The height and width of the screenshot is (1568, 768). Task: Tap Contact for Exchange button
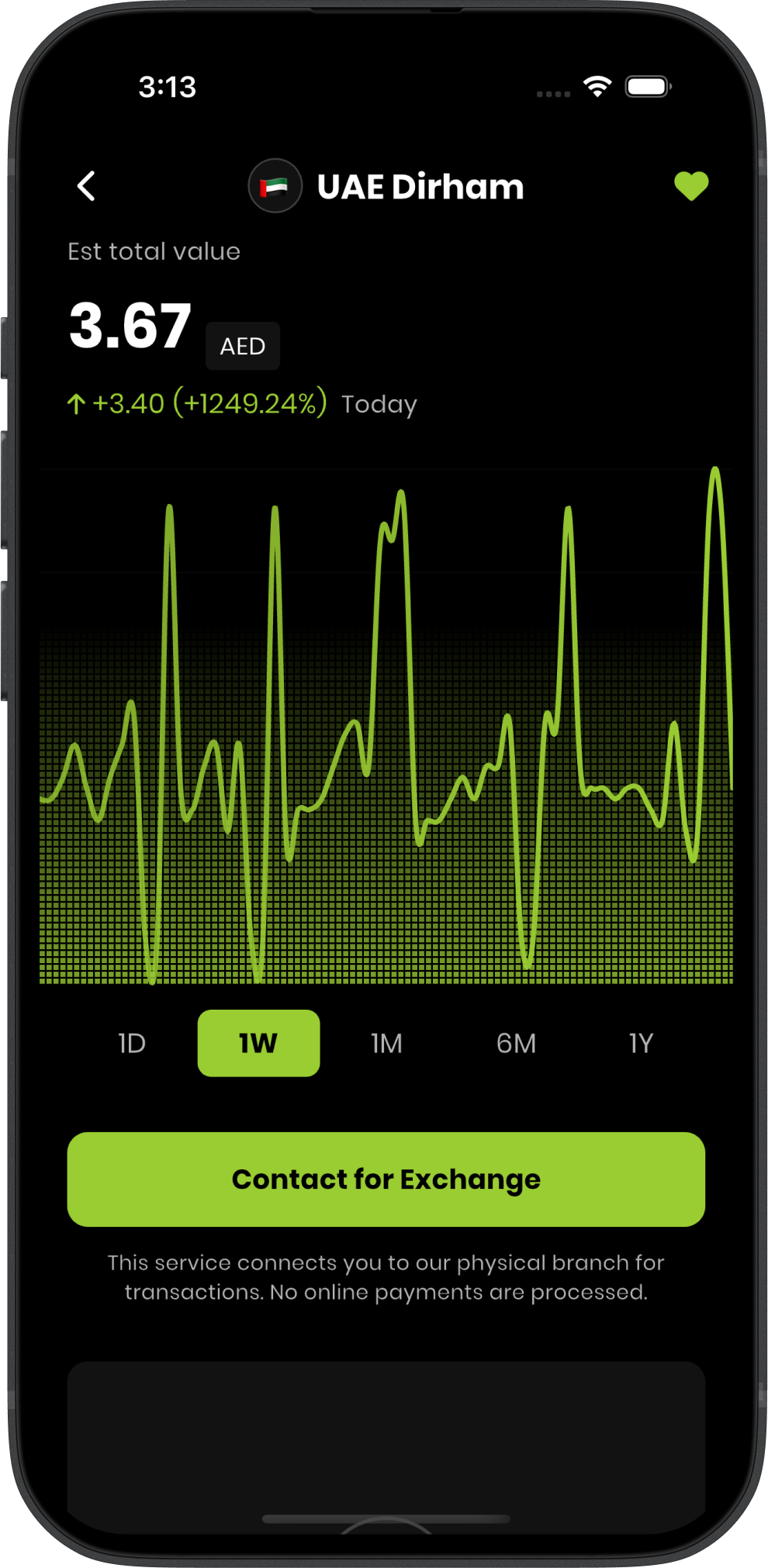point(386,1179)
